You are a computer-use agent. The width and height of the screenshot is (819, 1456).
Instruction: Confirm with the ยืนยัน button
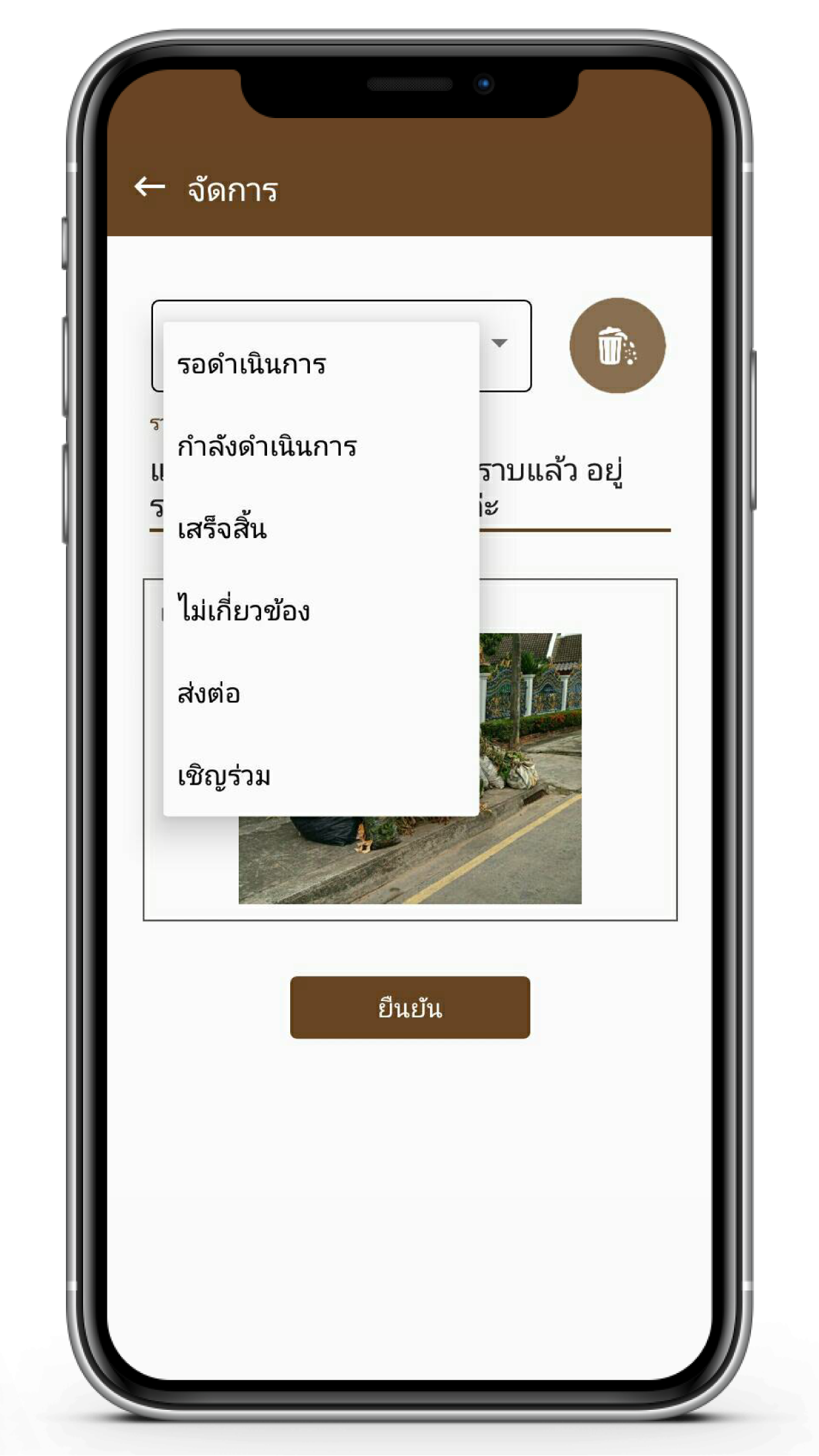[x=410, y=1008]
